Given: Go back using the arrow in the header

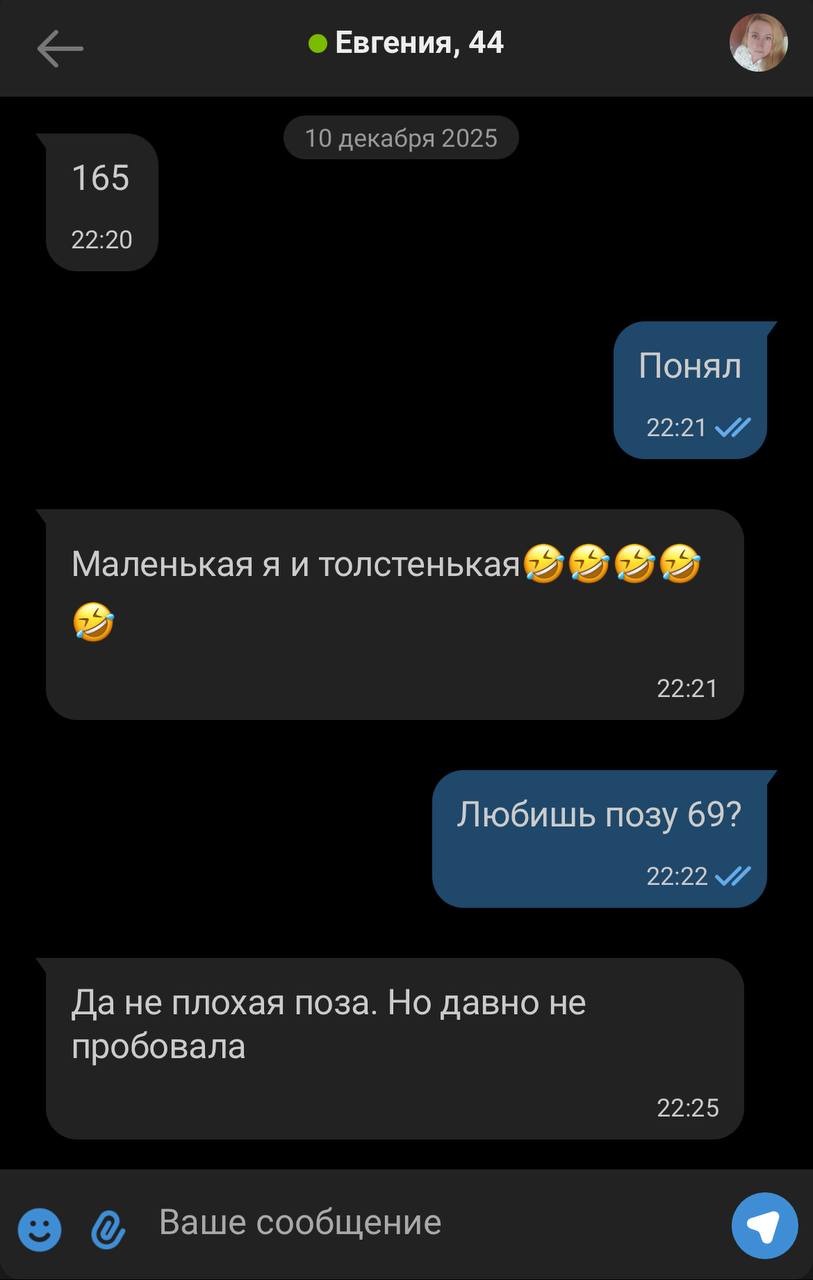Looking at the screenshot, I should point(60,48).
